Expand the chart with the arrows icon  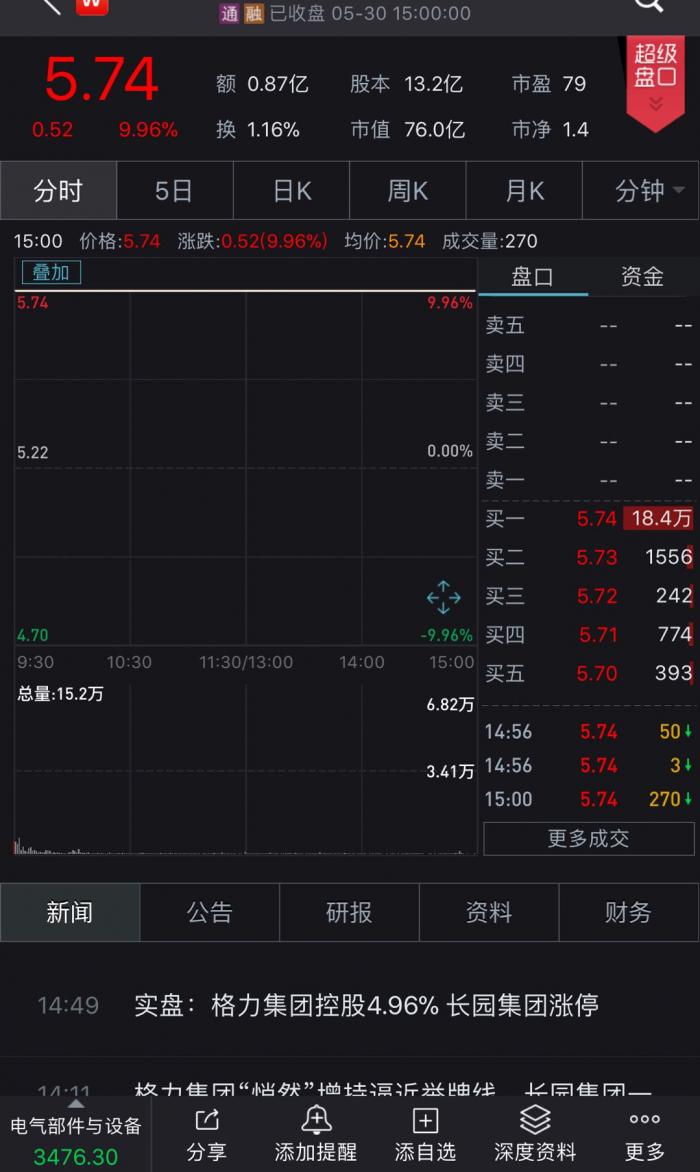click(x=444, y=598)
